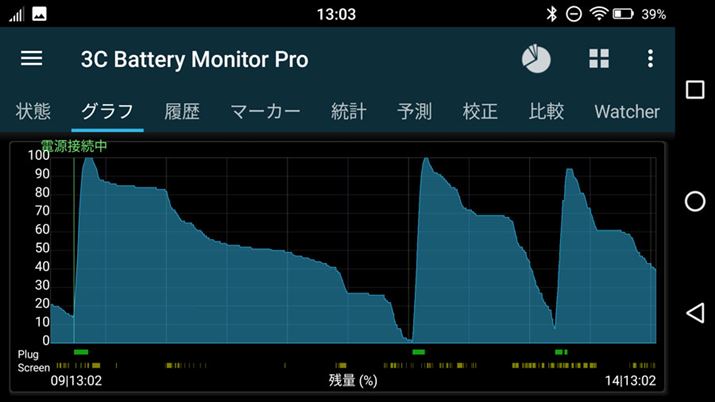This screenshot has width=715, height=402.
Task: View the Watcher tab
Action: tap(627, 111)
